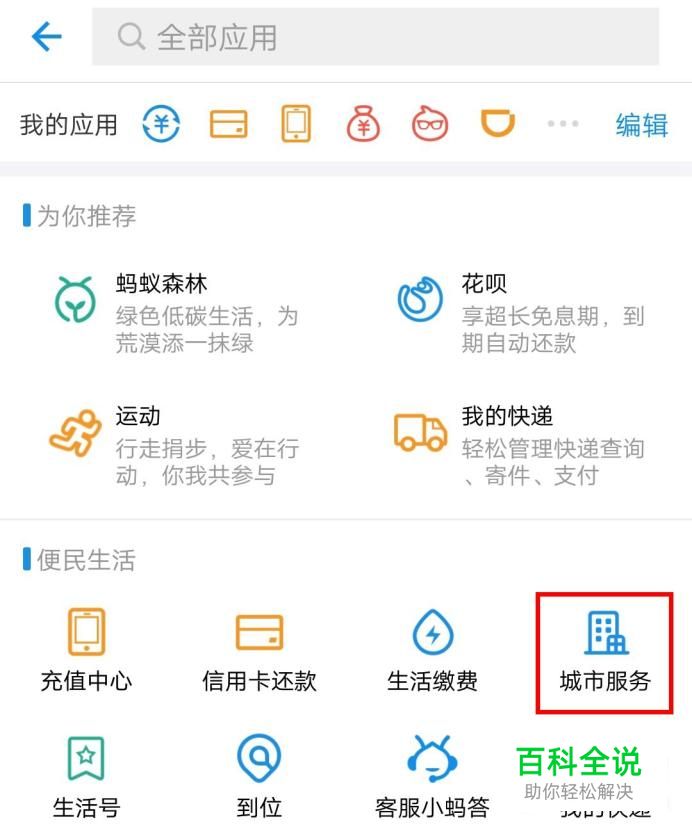Open 信用卡还款
This screenshot has height=836, width=692.
(259, 652)
